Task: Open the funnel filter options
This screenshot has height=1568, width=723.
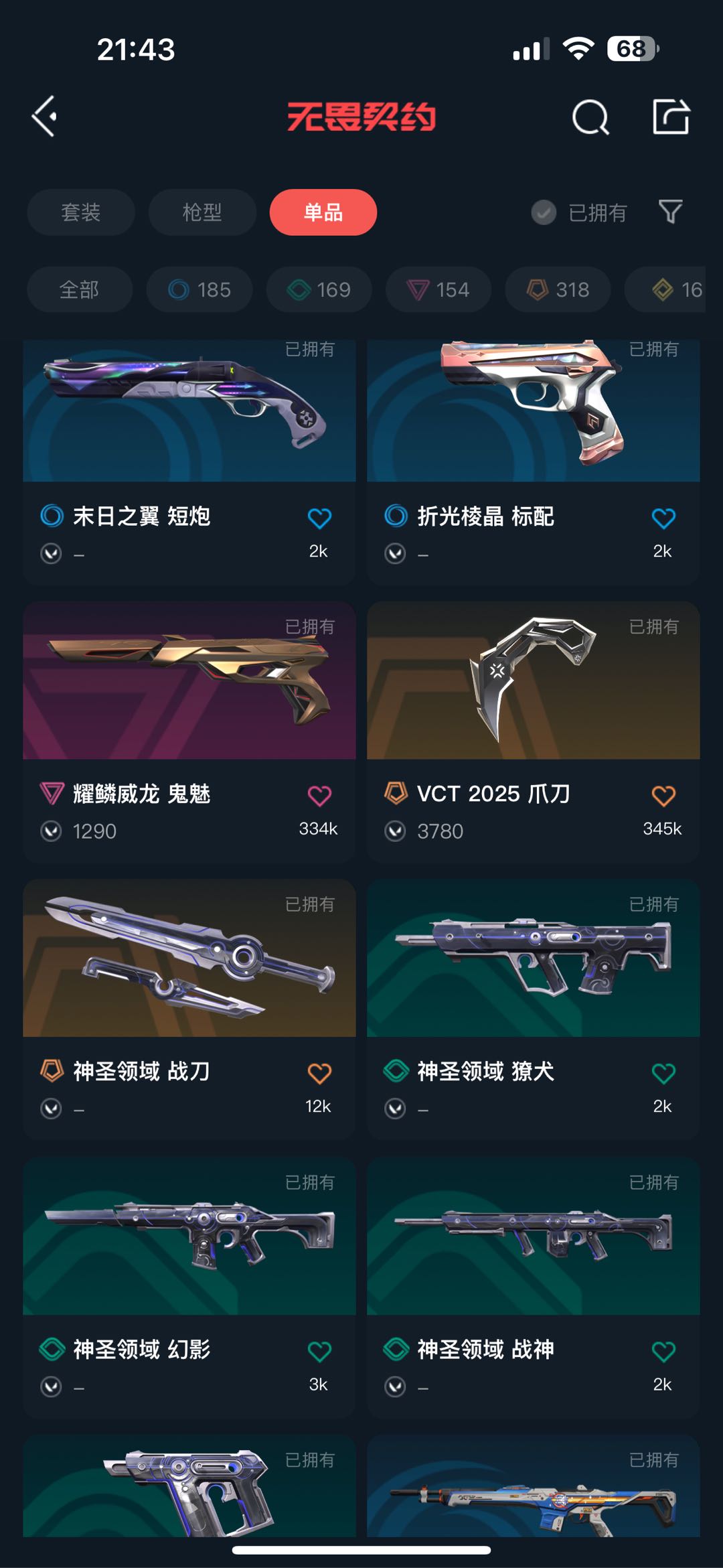Action: tap(670, 212)
